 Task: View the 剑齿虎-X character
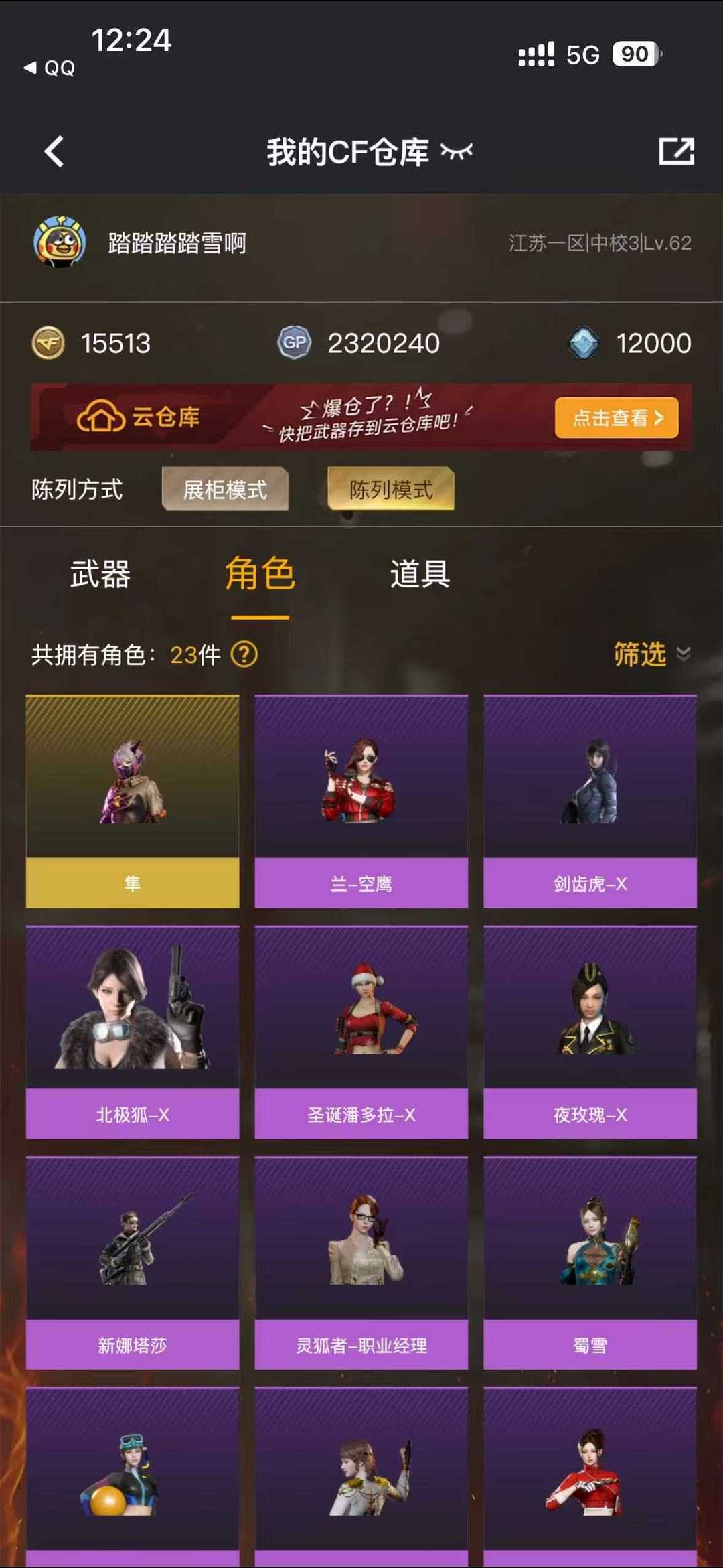590,802
